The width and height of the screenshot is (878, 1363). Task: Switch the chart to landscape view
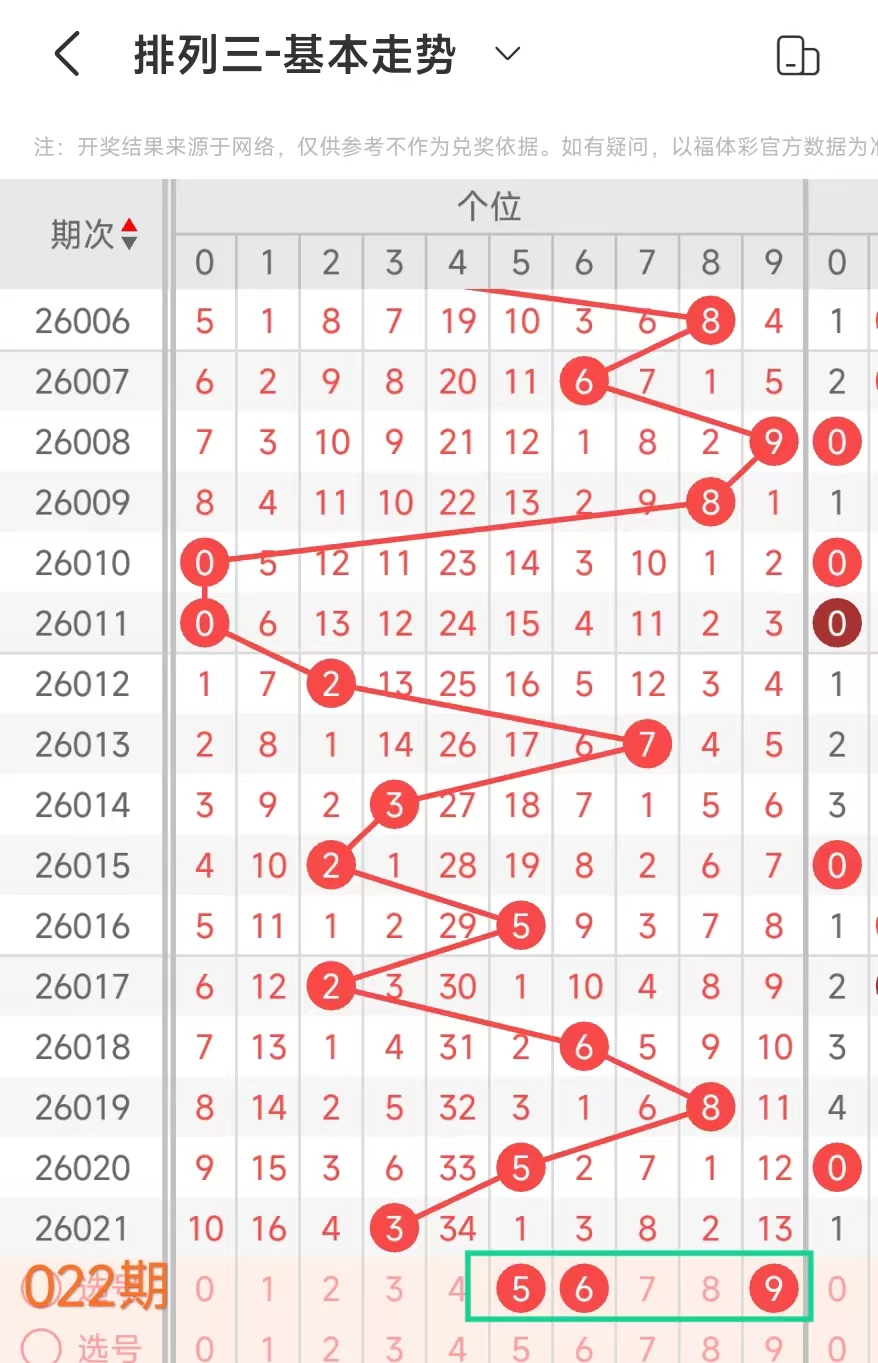point(797,55)
